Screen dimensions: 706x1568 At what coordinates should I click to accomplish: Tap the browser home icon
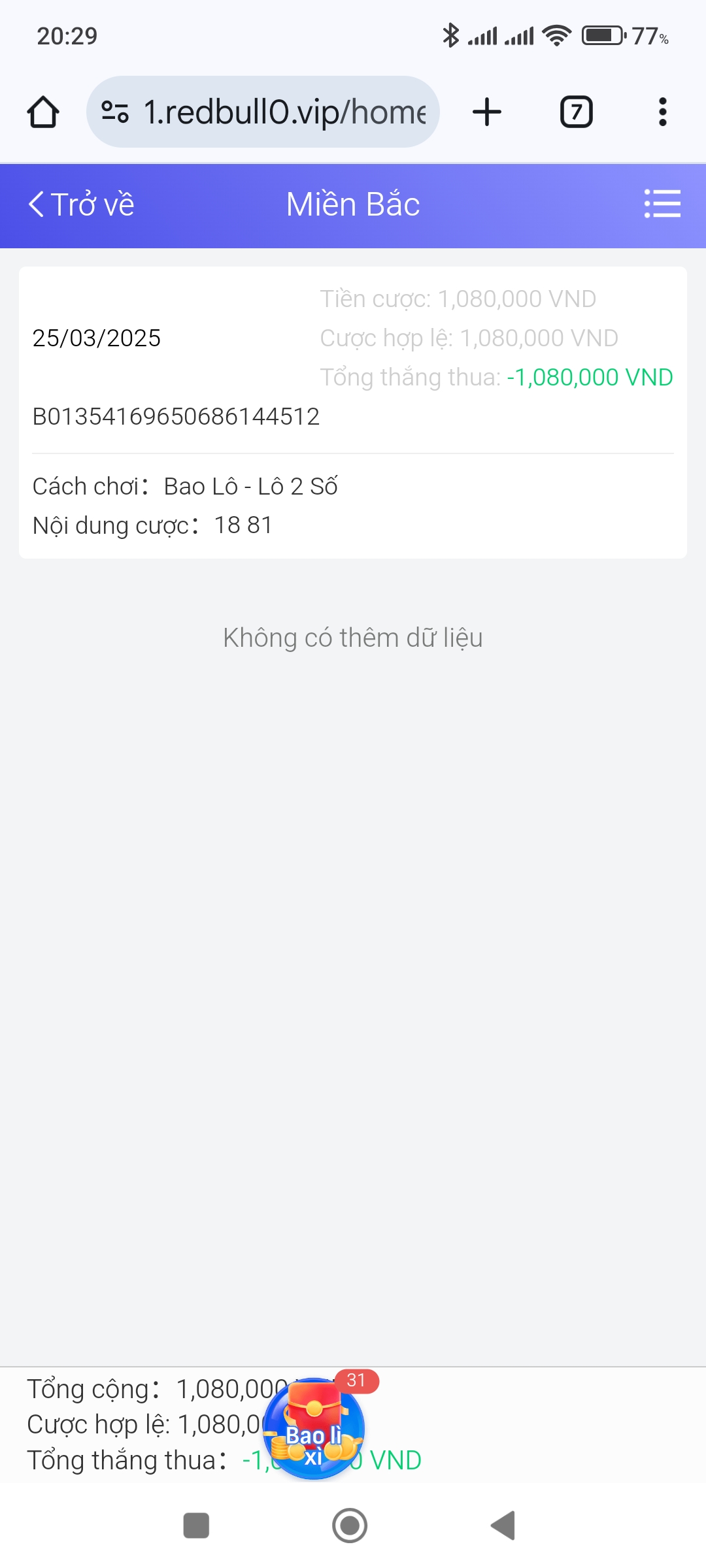pos(43,112)
